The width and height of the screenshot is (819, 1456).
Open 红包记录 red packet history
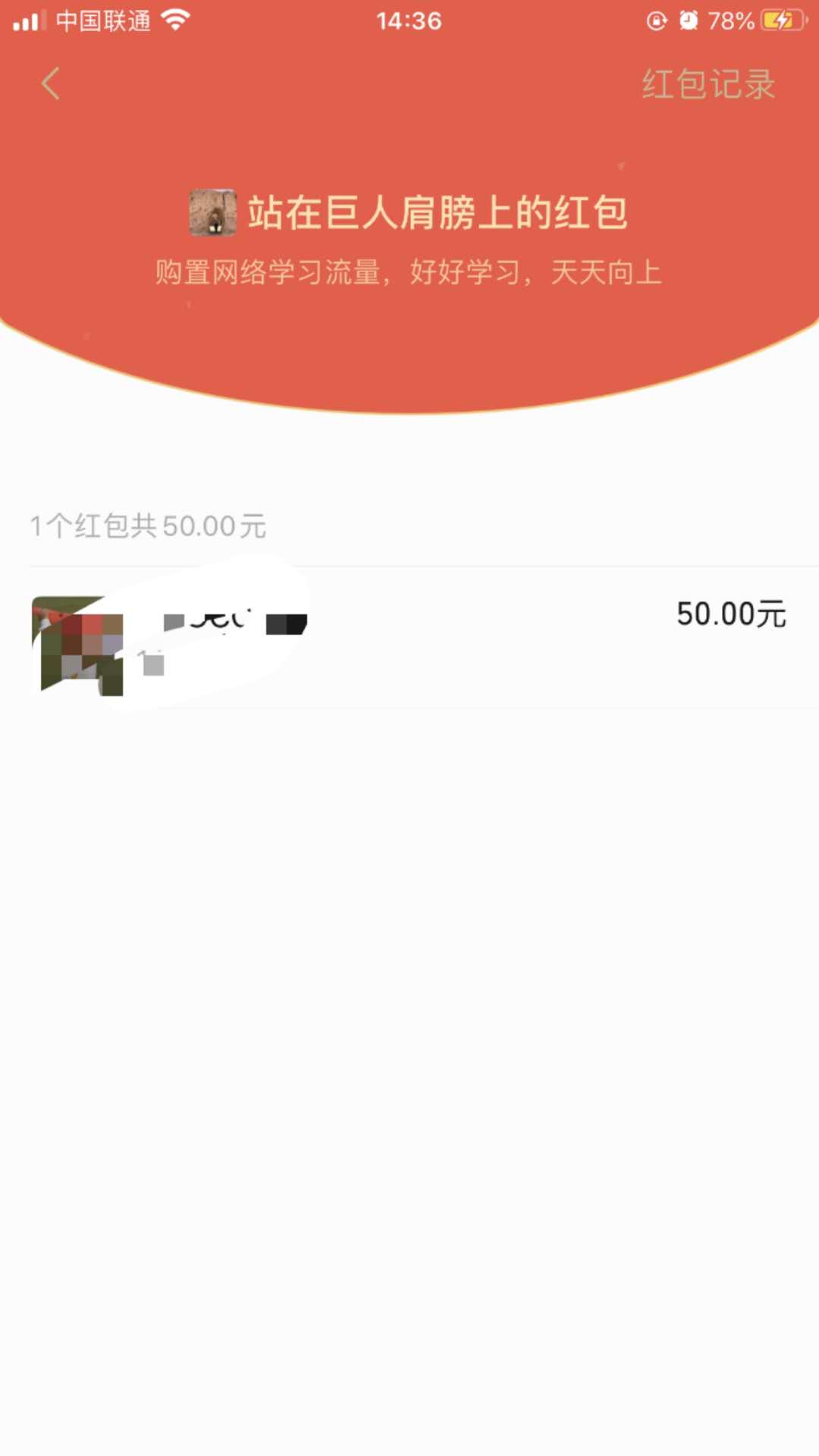[x=708, y=83]
